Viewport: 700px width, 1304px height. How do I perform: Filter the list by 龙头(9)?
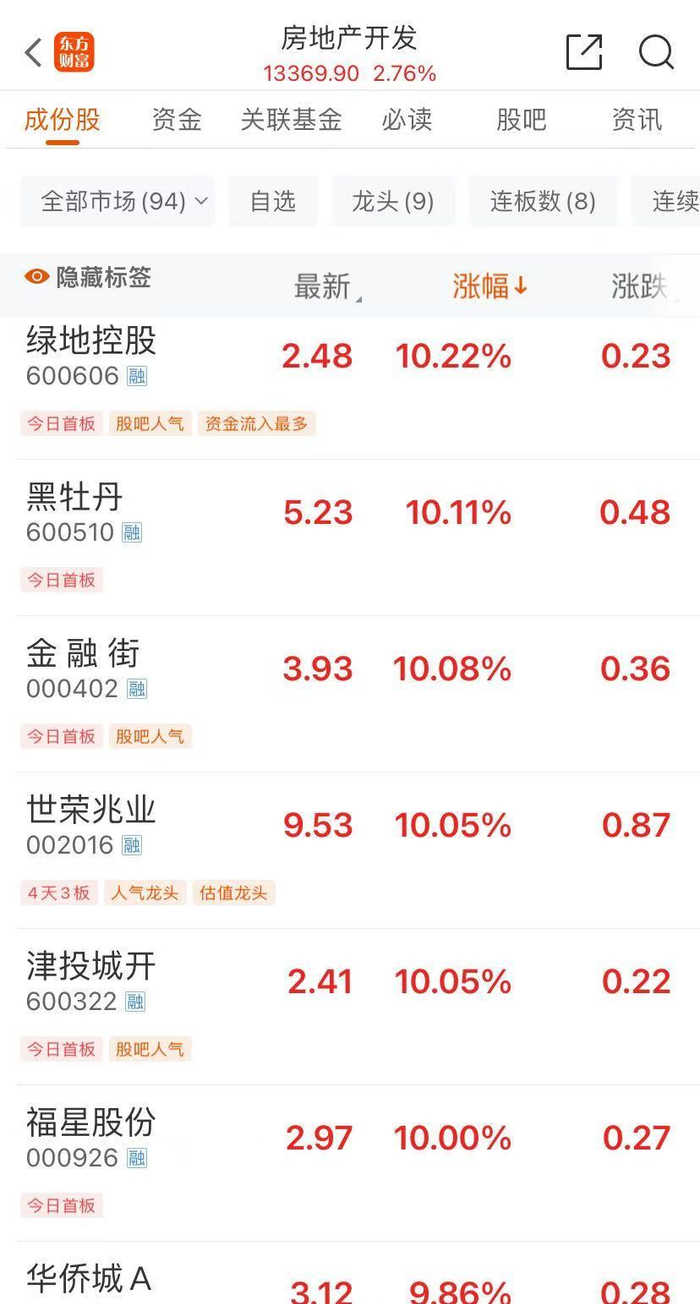(393, 202)
